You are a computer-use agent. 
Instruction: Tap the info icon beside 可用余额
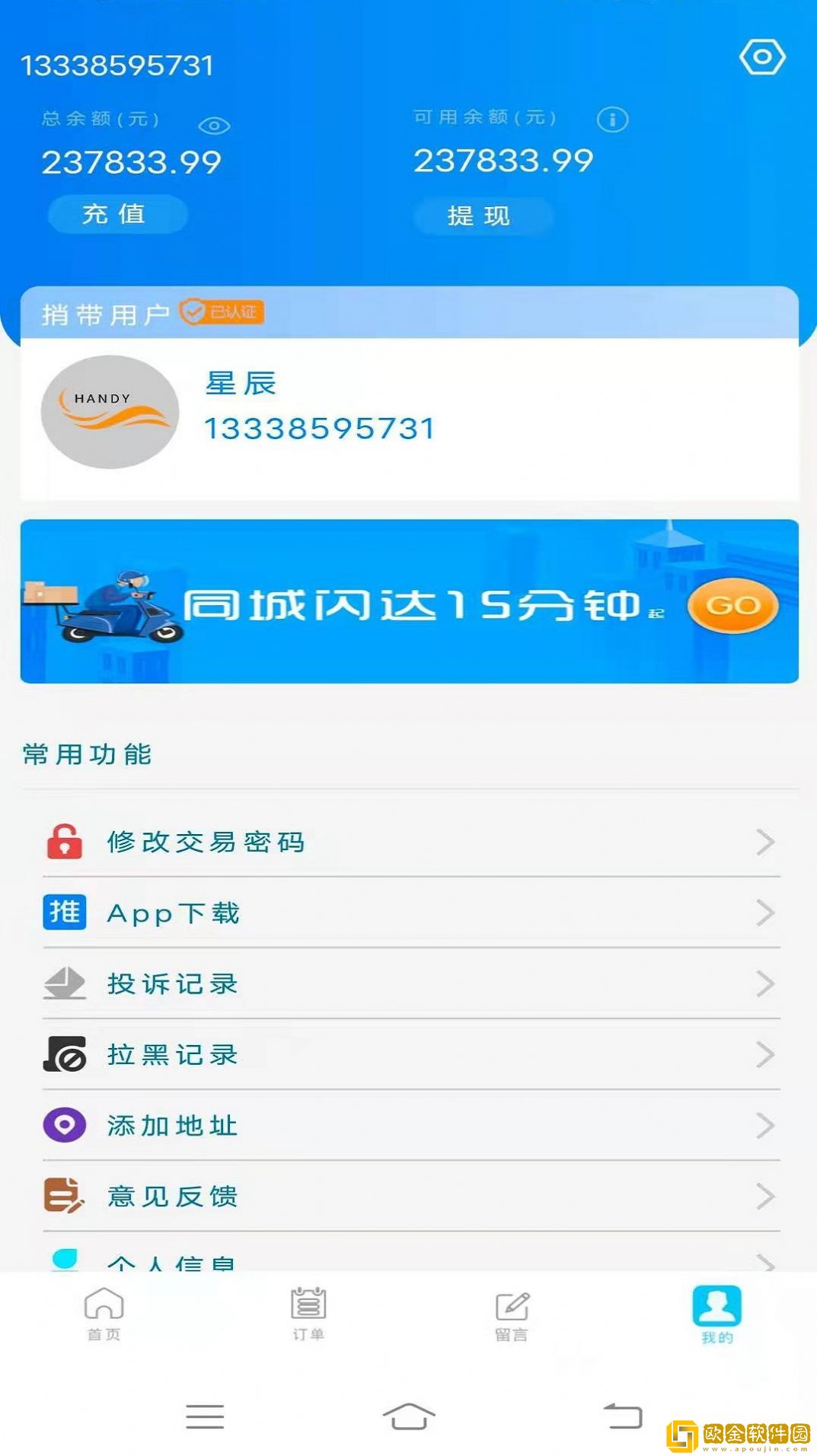[x=614, y=119]
